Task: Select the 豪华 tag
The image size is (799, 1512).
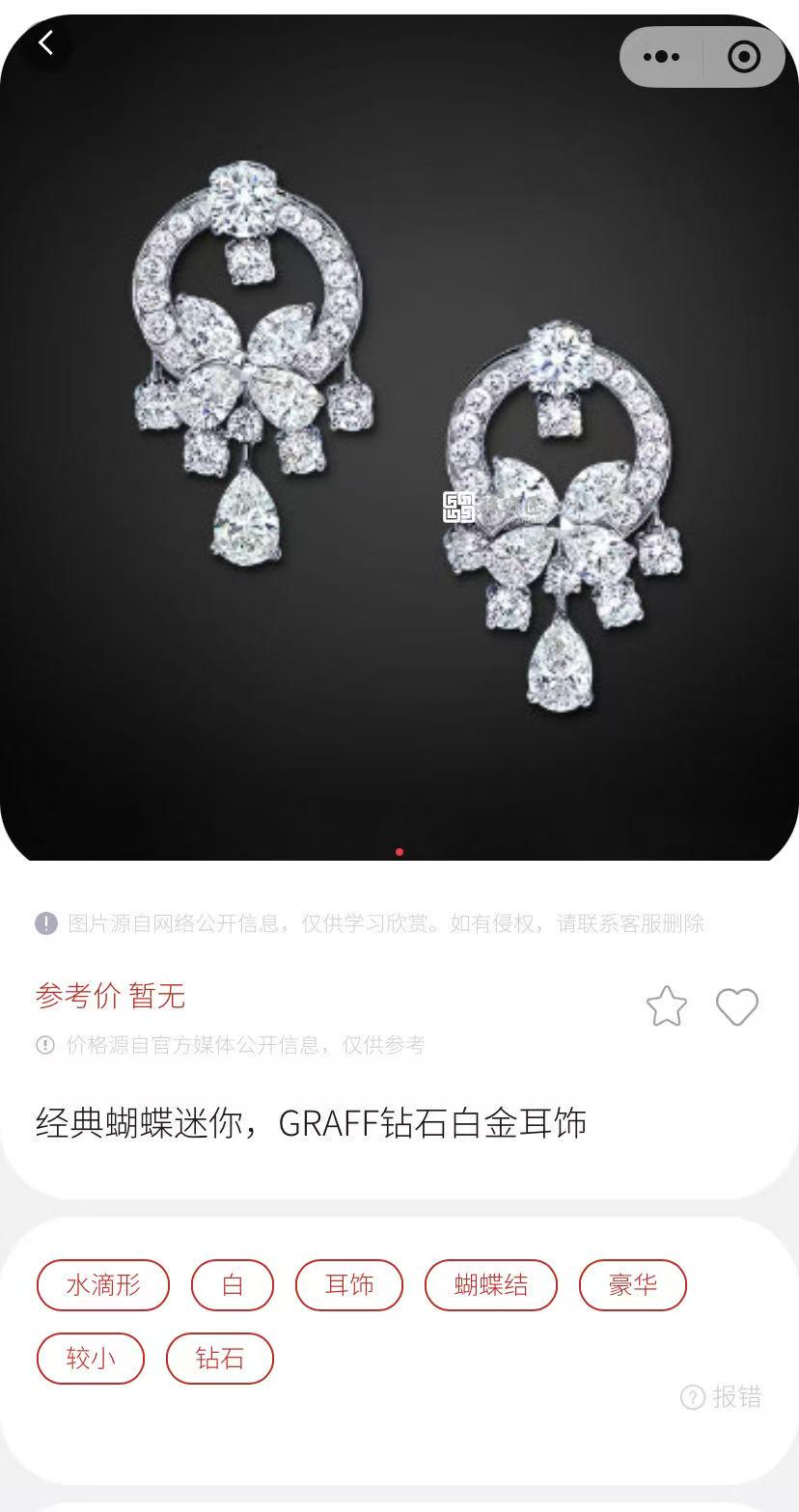Action: (x=633, y=1285)
